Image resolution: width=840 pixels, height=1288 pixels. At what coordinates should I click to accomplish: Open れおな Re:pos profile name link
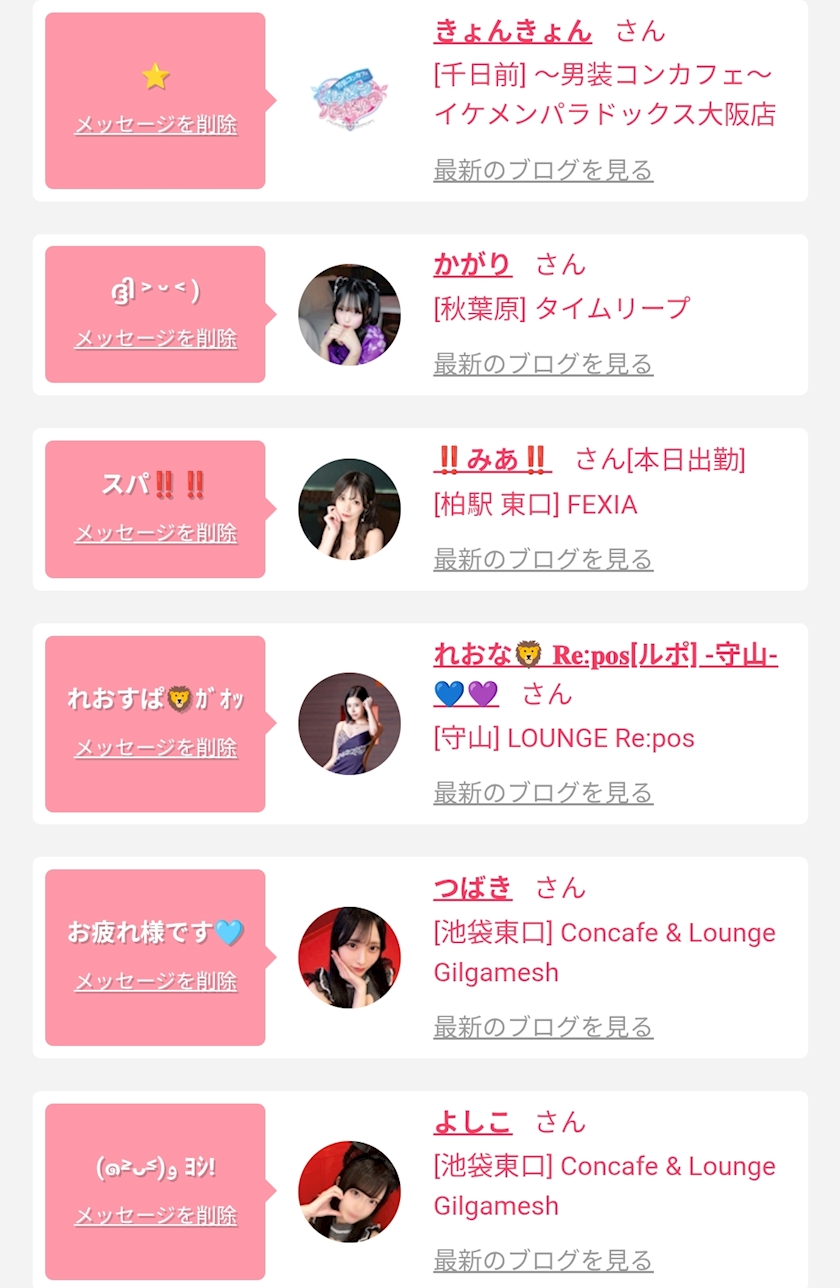[x=605, y=674]
